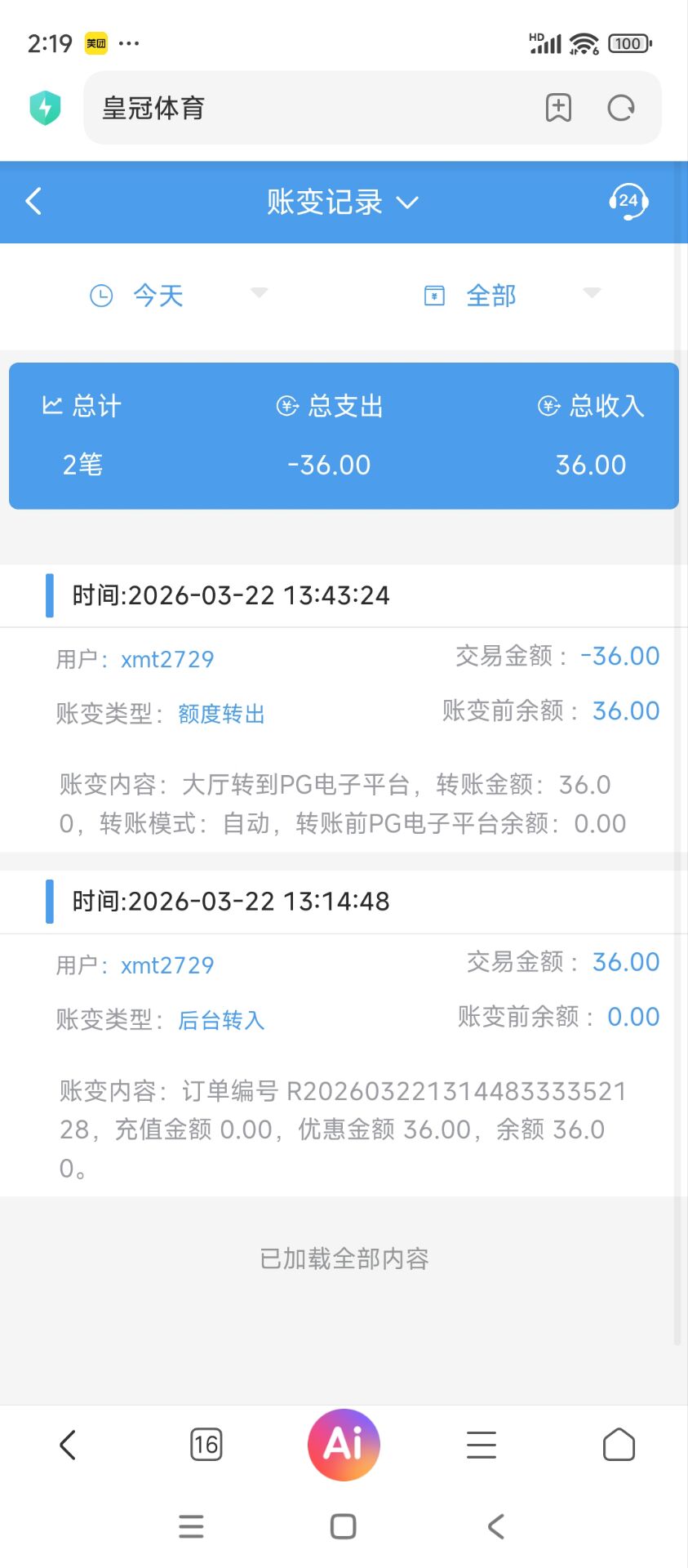Screen dimensions: 688x1568
Task: Navigate back in the browser toolbar
Action: 68,1445
